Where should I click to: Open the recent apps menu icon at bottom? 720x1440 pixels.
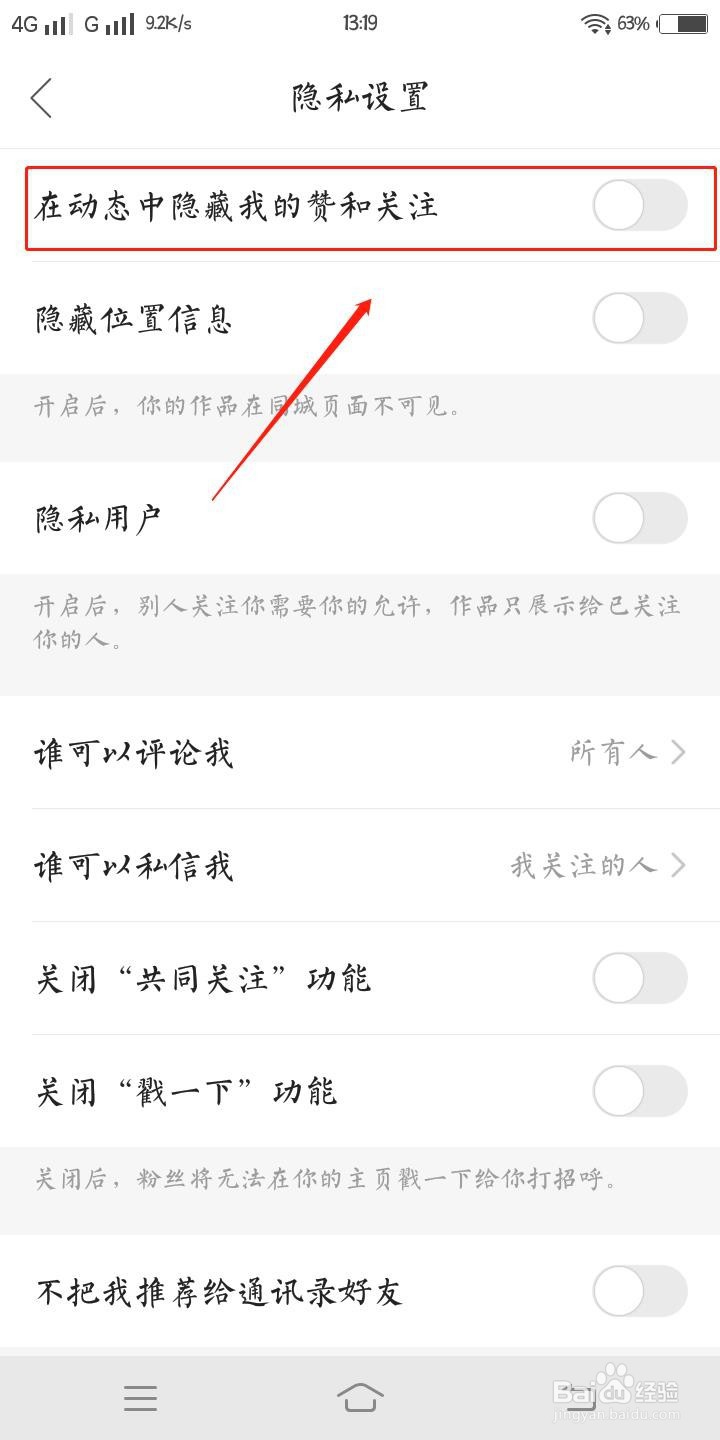click(x=140, y=1398)
